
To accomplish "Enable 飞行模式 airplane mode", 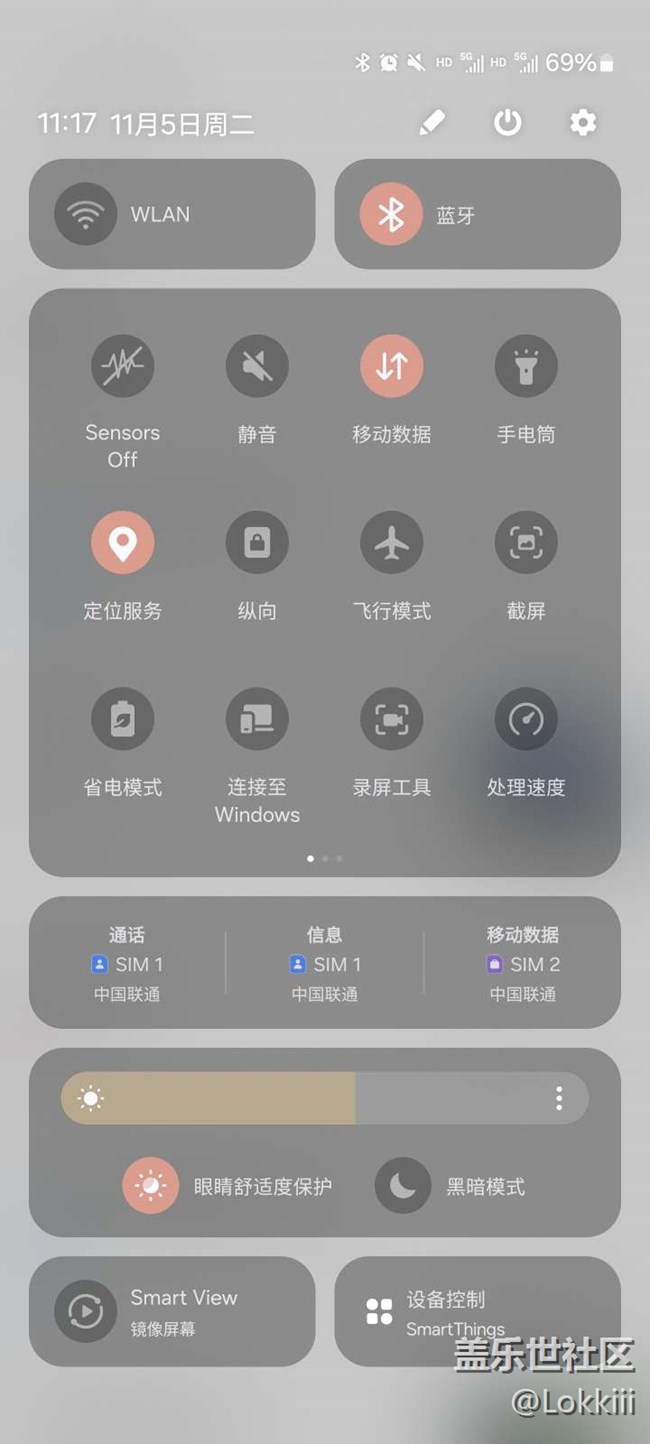I will point(391,543).
